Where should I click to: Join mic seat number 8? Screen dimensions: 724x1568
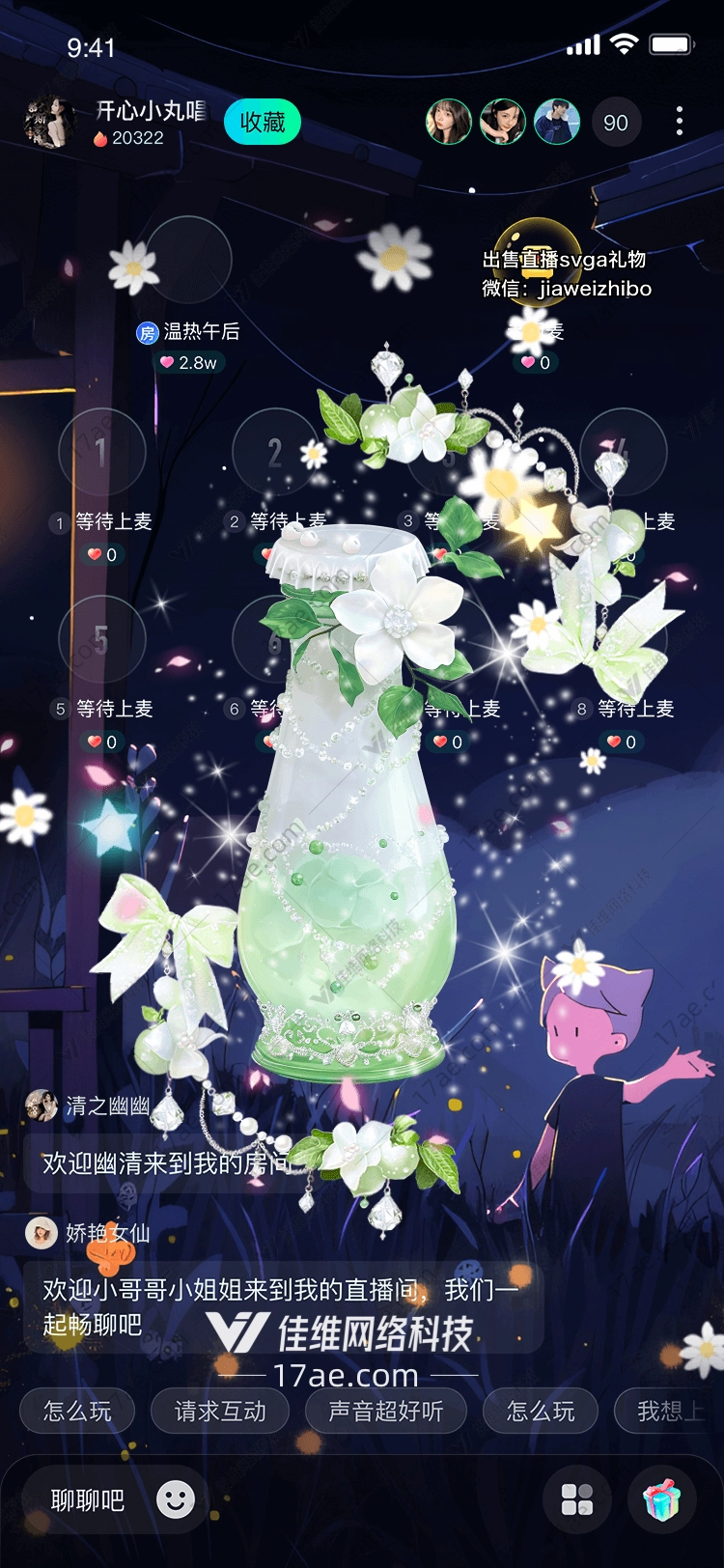pyautogui.click(x=624, y=639)
